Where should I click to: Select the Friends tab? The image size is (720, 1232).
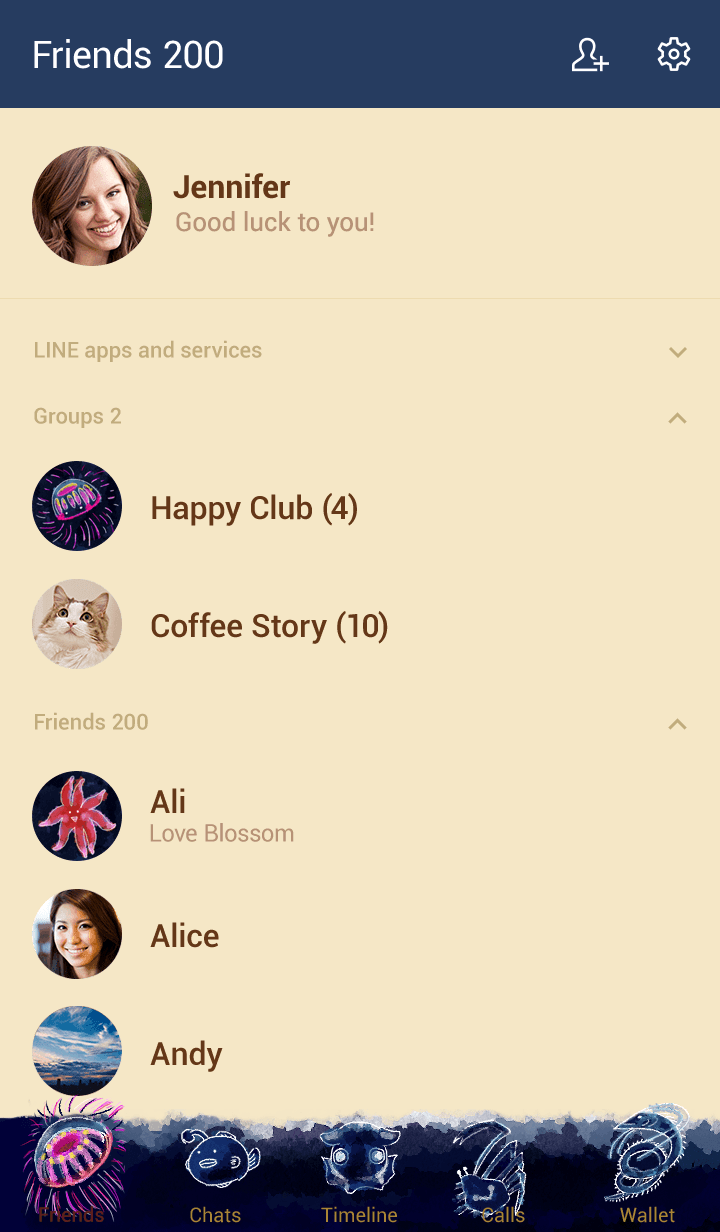(x=72, y=1166)
